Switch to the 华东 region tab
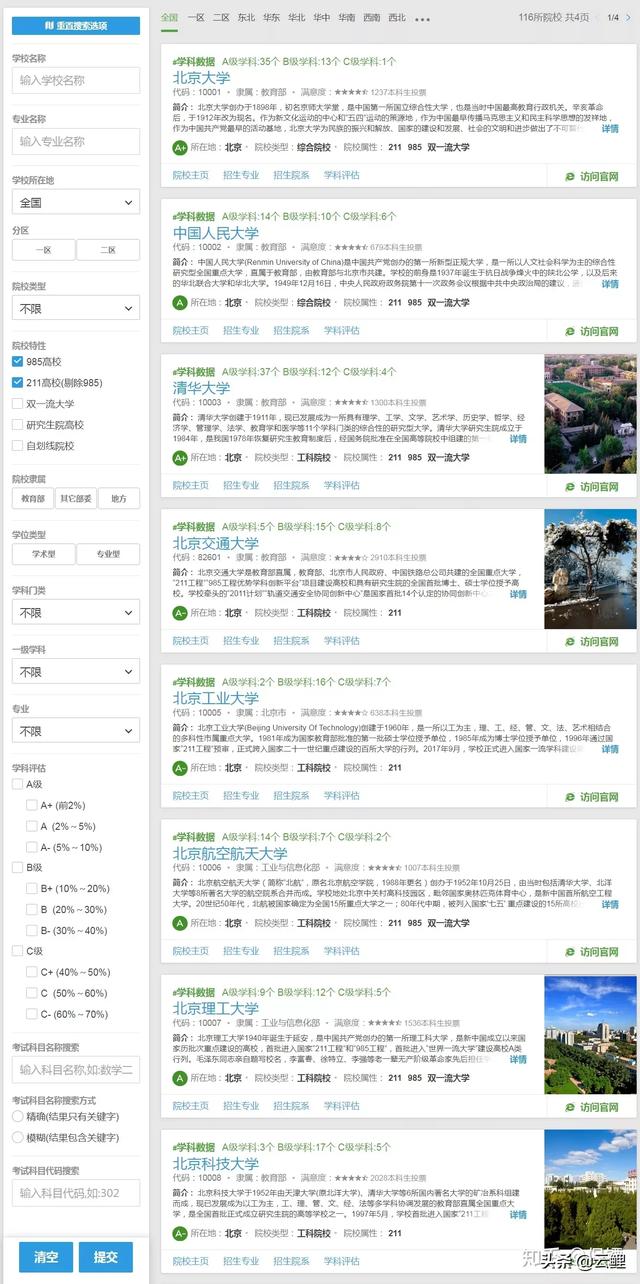Screen dimensions: 640x1284 pos(272,18)
